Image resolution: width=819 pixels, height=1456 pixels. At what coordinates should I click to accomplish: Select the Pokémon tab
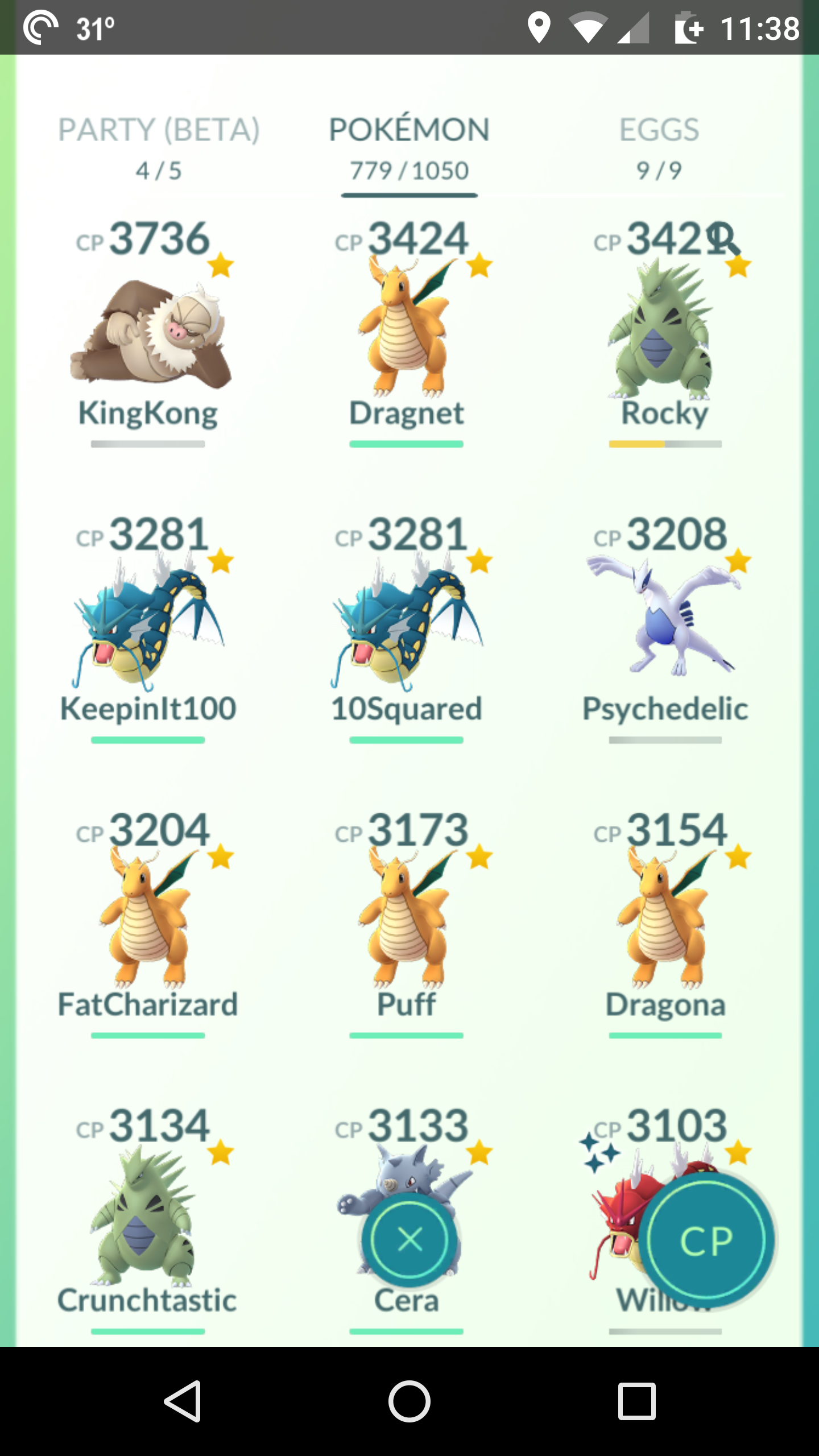point(409,149)
